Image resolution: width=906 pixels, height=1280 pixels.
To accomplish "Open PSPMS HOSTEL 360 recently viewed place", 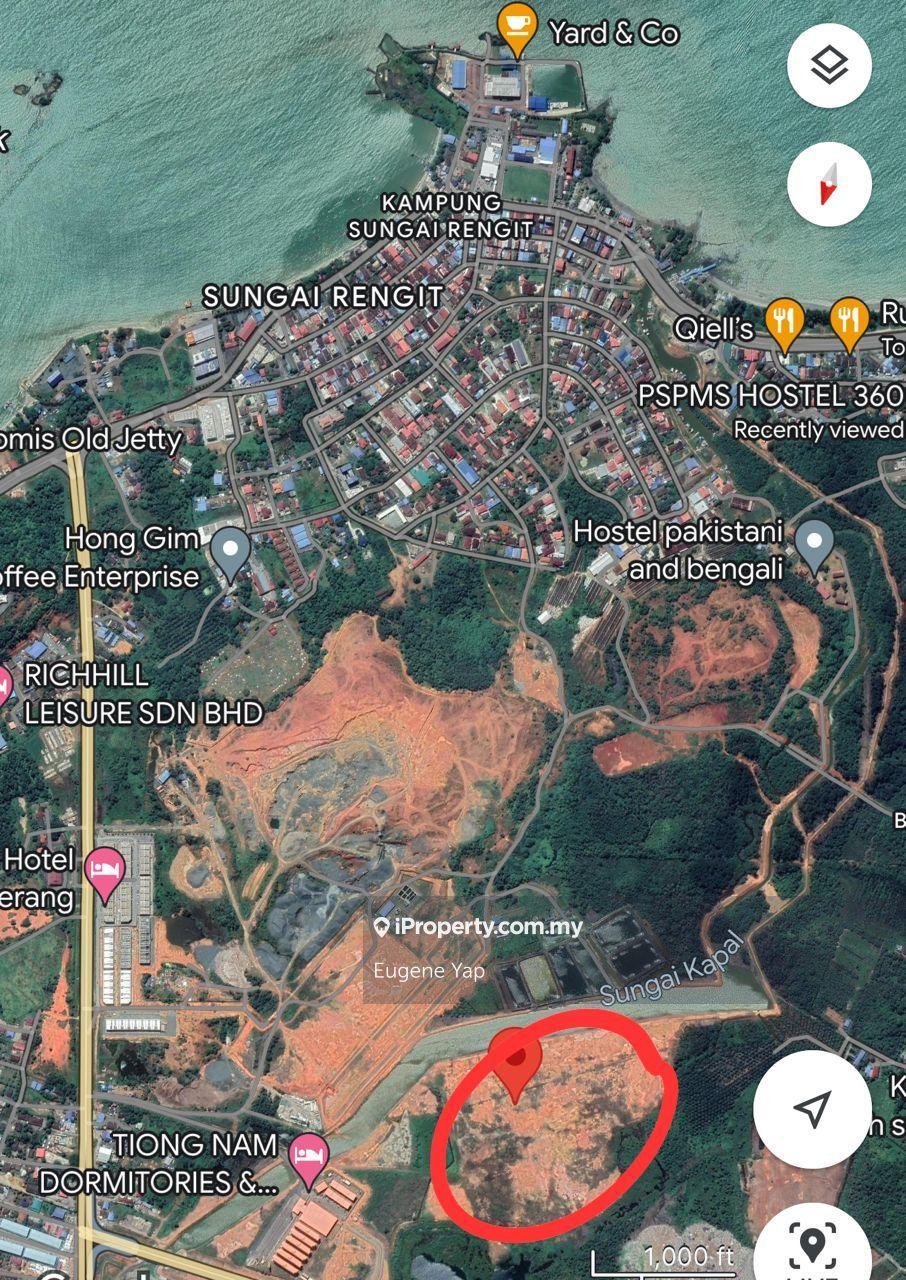I will click(x=770, y=396).
